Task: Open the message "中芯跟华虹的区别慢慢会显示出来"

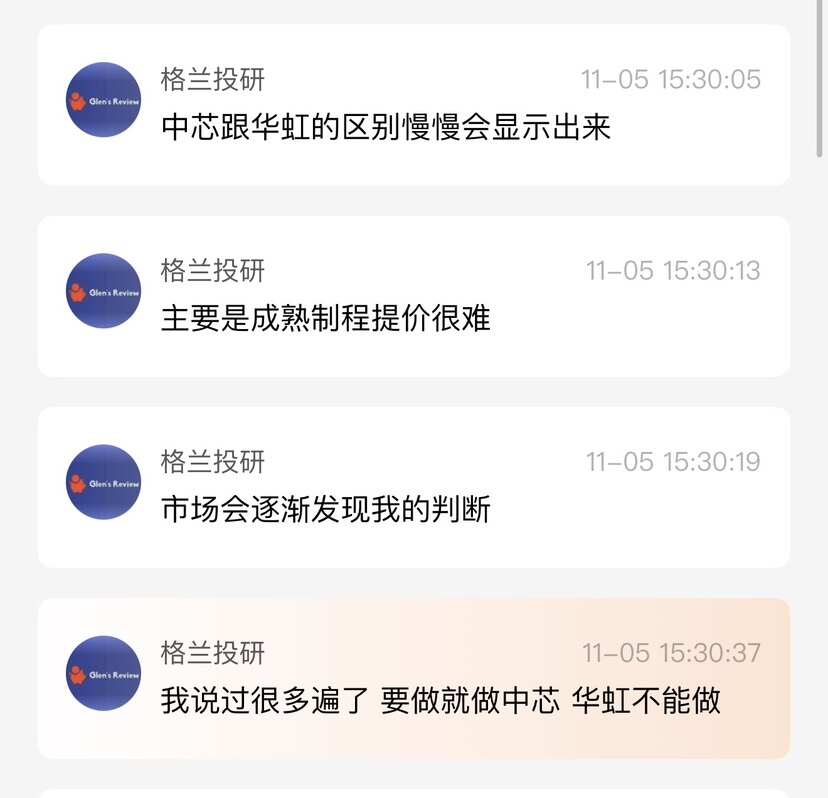Action: tap(385, 129)
